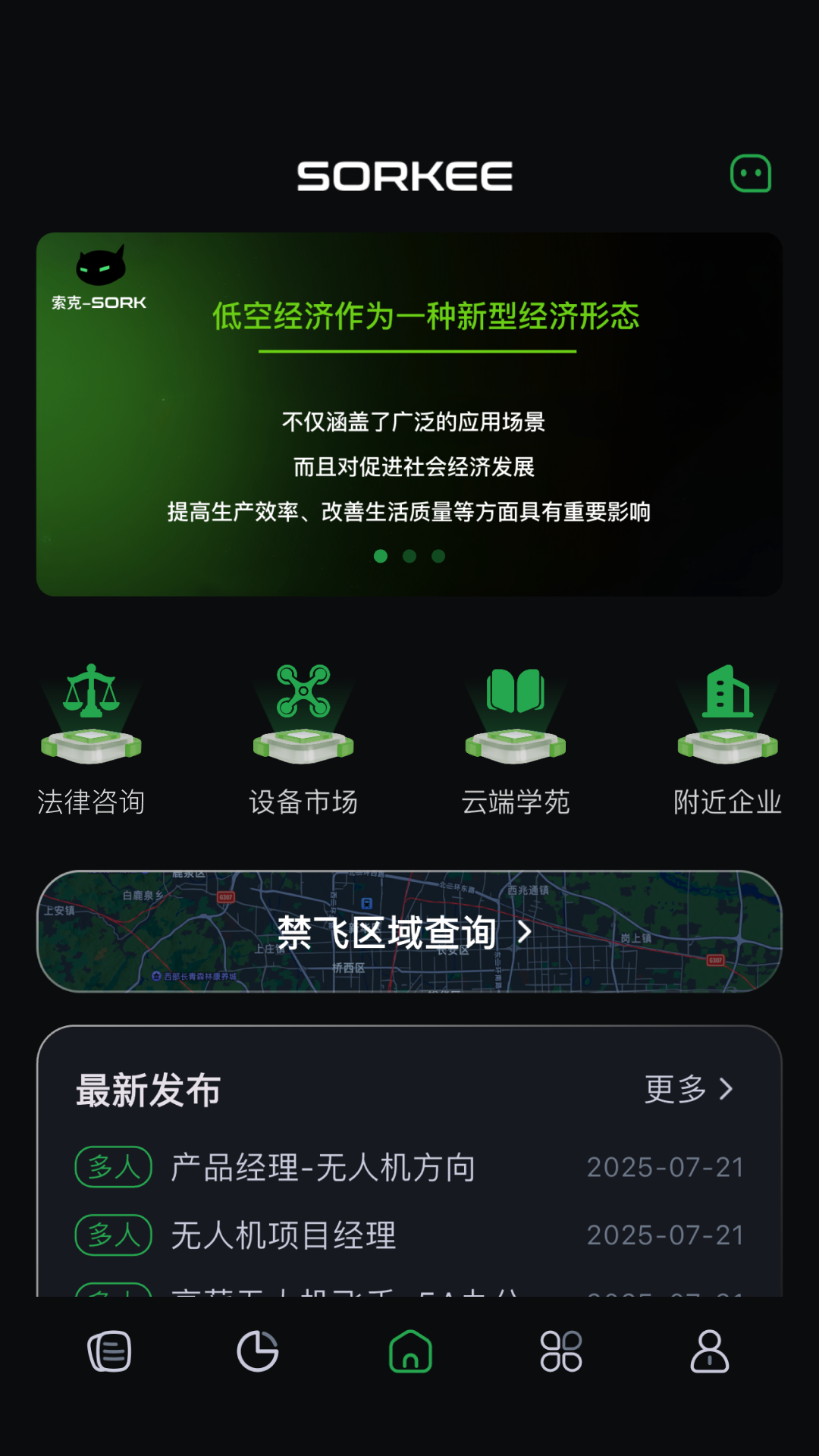Select the second carousel pagination dot

click(409, 556)
